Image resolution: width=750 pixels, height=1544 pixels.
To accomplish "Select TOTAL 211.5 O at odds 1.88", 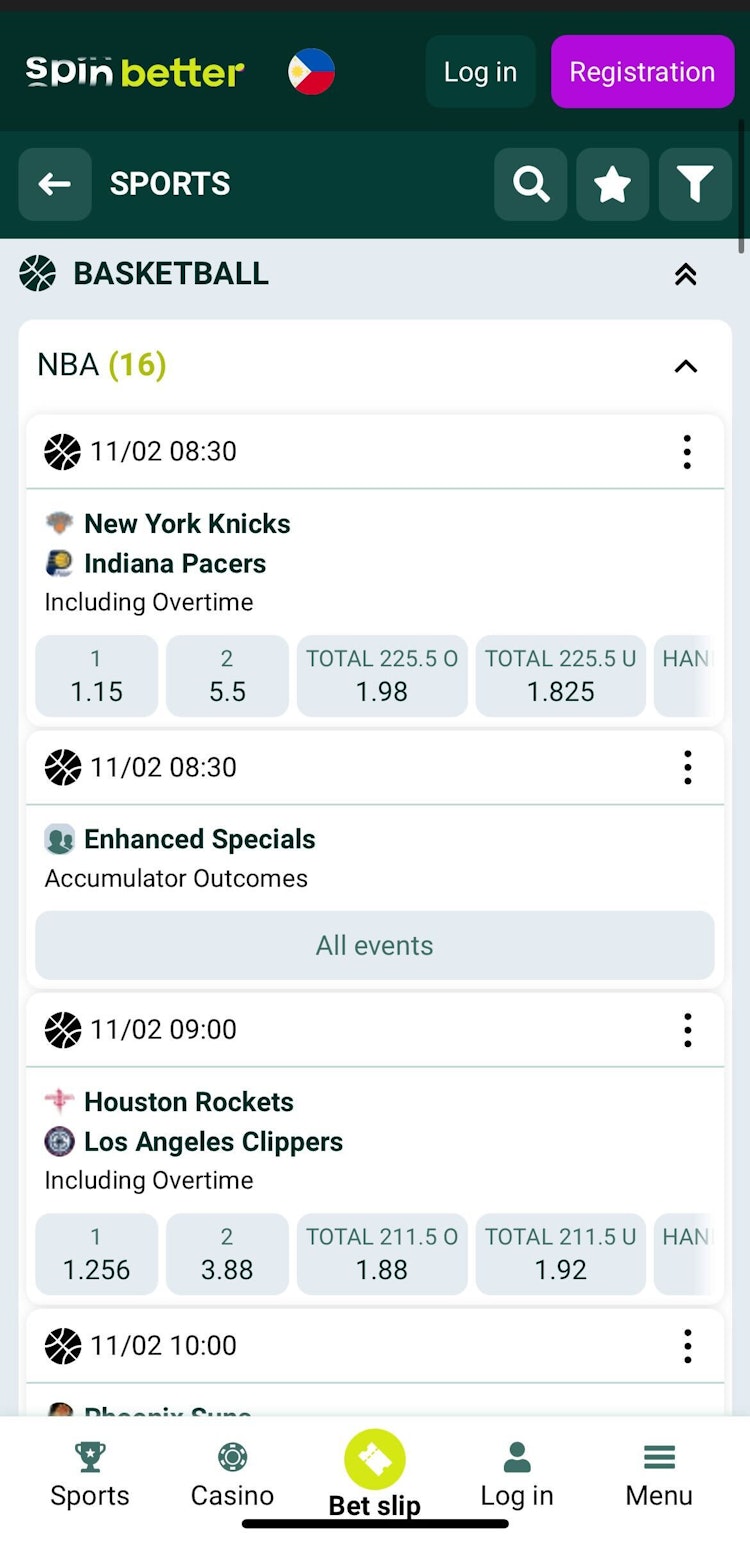I will click(x=382, y=1254).
